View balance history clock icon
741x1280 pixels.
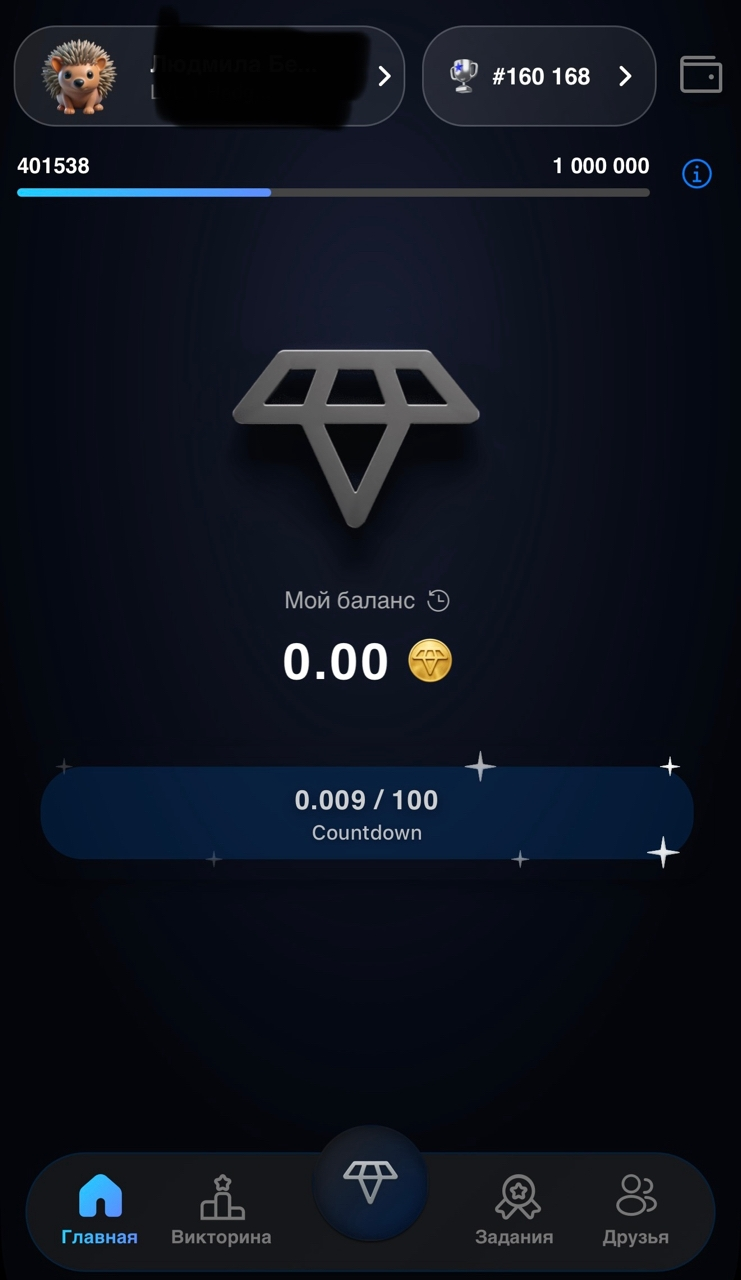click(438, 600)
